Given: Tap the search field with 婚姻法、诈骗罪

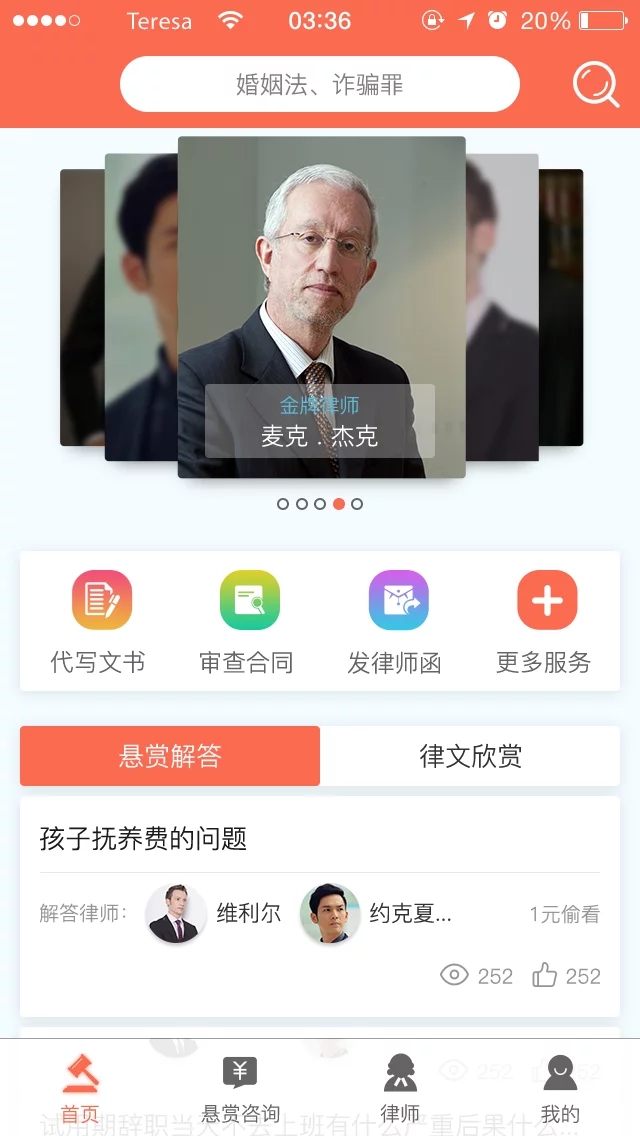Looking at the screenshot, I should click(319, 84).
